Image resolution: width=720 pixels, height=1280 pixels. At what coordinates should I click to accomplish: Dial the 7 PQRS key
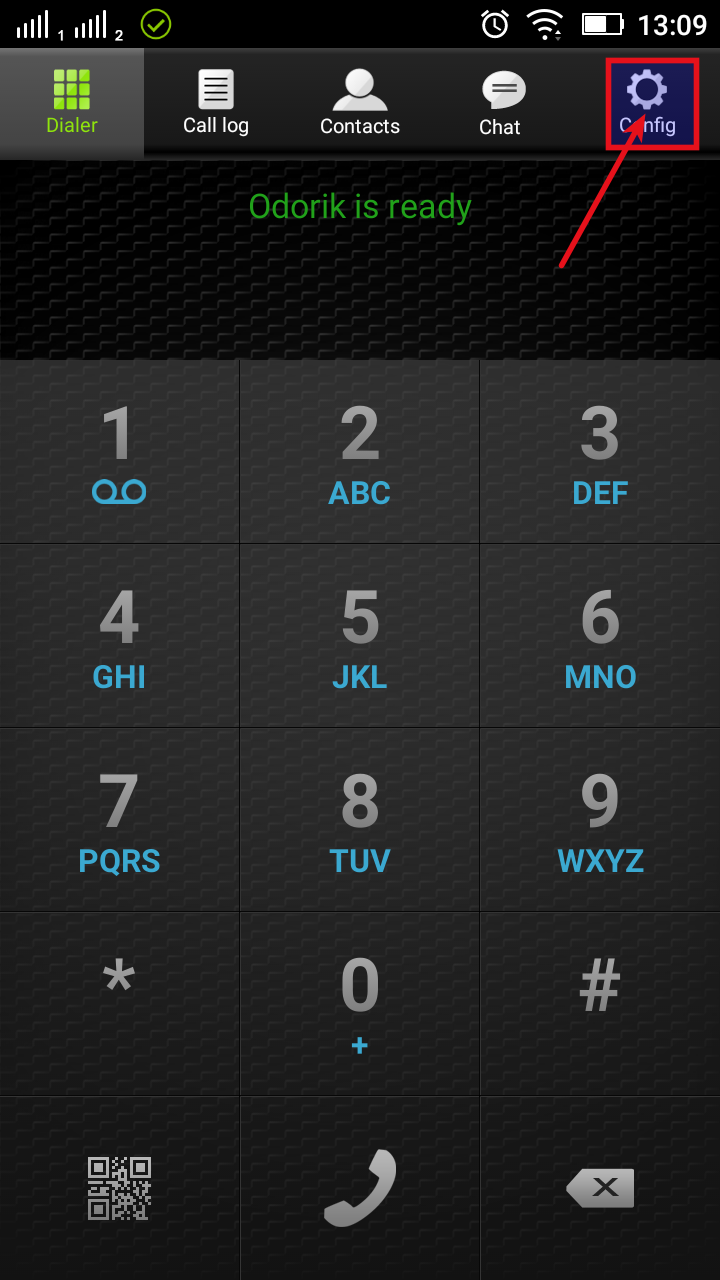[119, 820]
